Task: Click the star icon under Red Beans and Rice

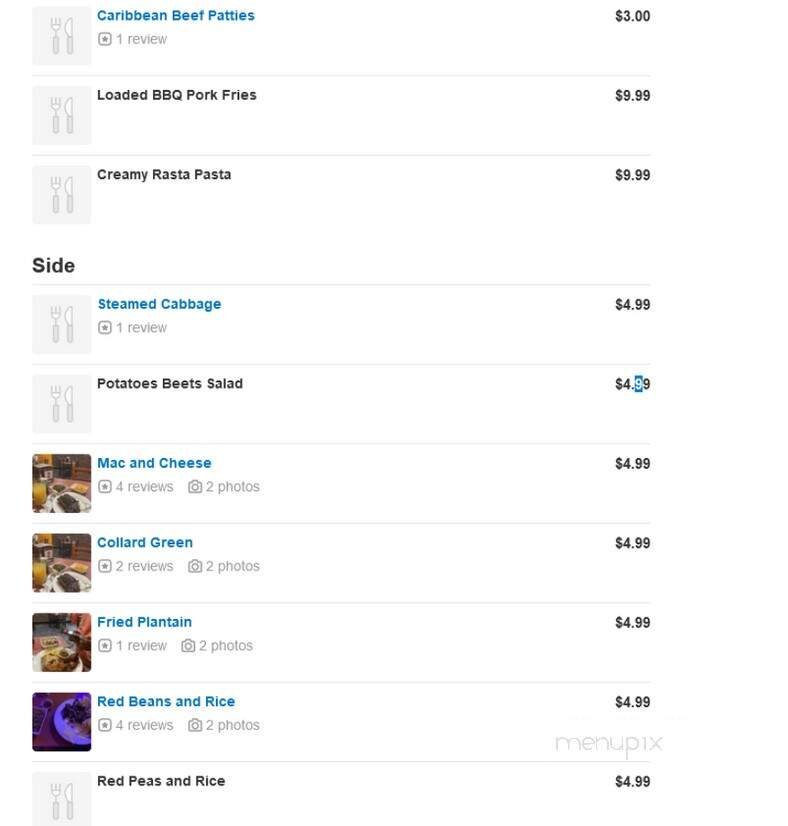Action: pos(104,725)
